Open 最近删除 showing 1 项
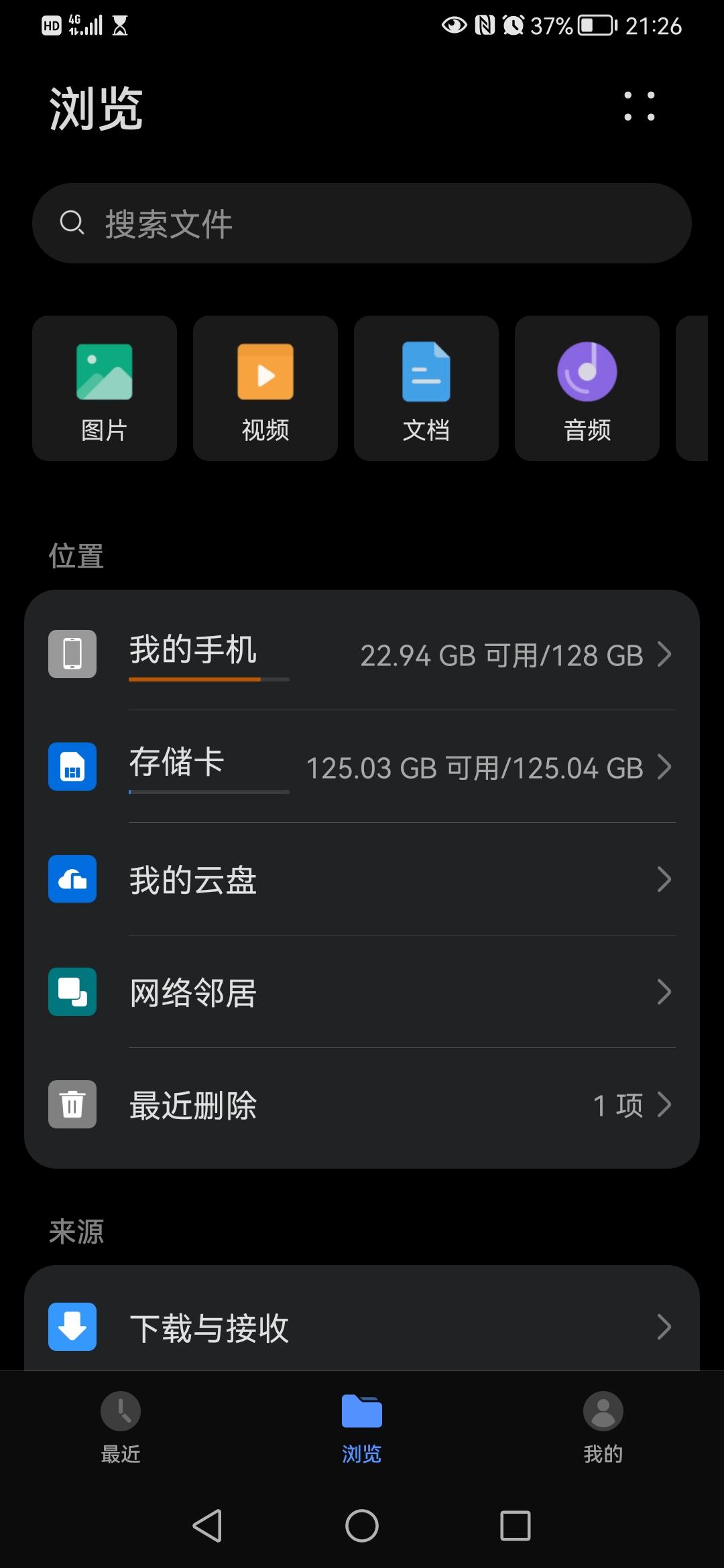The image size is (724, 1568). (x=362, y=1106)
